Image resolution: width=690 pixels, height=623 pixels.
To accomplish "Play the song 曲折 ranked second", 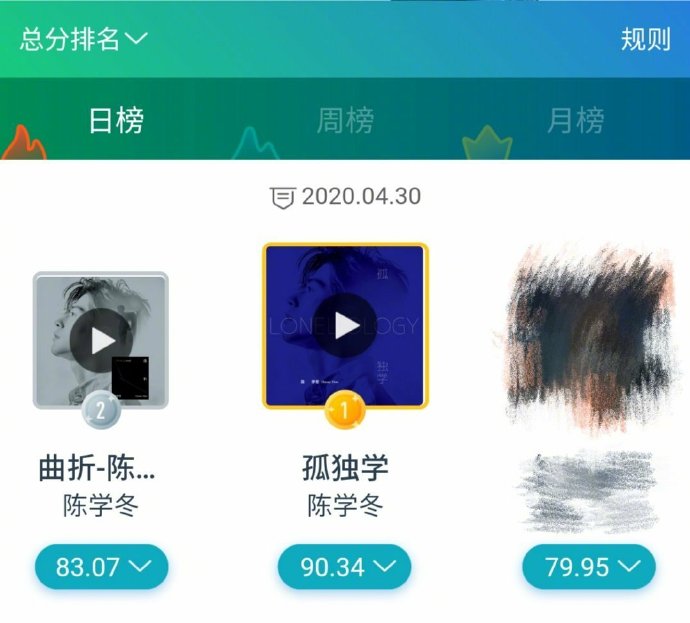I will coord(101,340).
